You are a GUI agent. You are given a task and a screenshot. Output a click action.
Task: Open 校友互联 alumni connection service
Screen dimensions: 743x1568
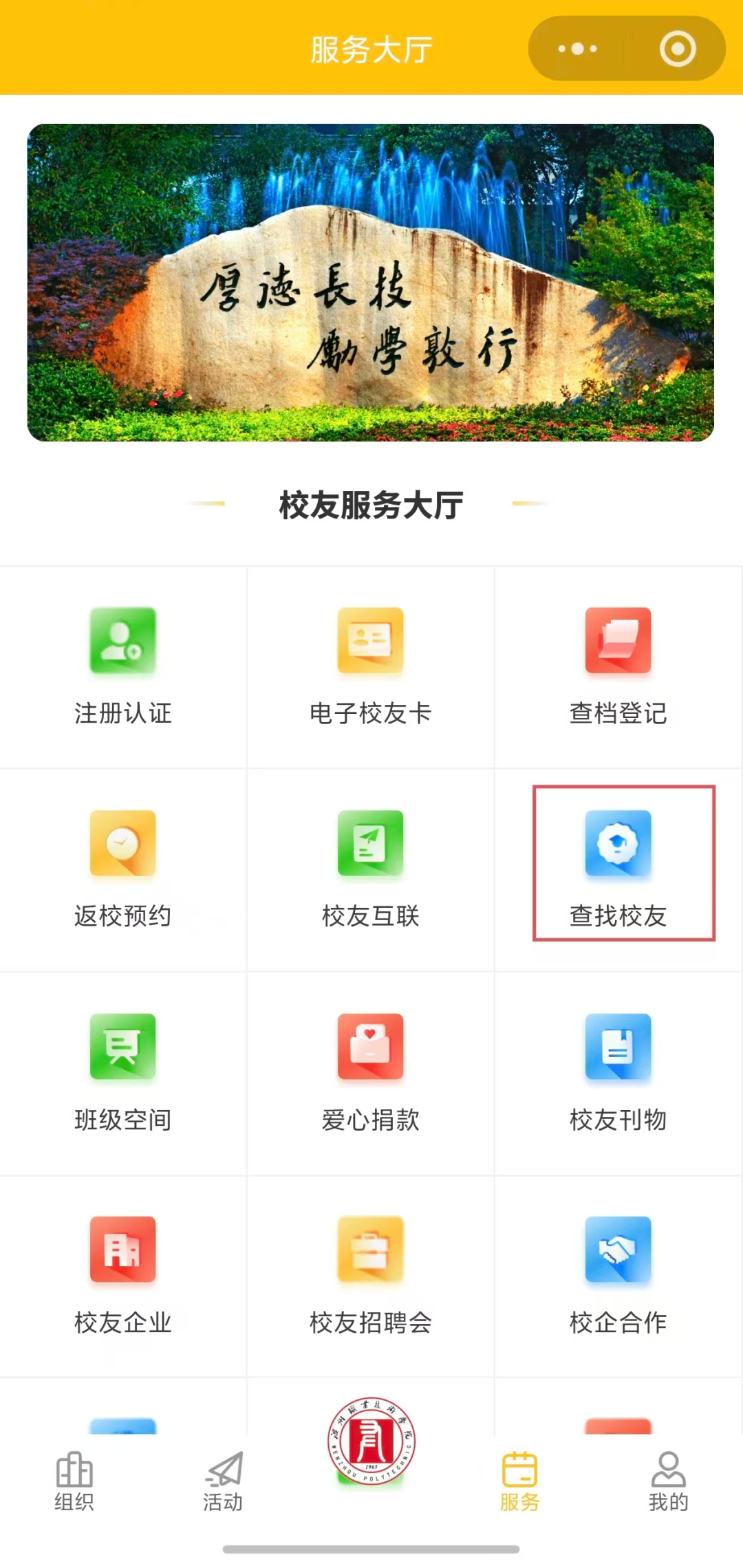(x=370, y=869)
